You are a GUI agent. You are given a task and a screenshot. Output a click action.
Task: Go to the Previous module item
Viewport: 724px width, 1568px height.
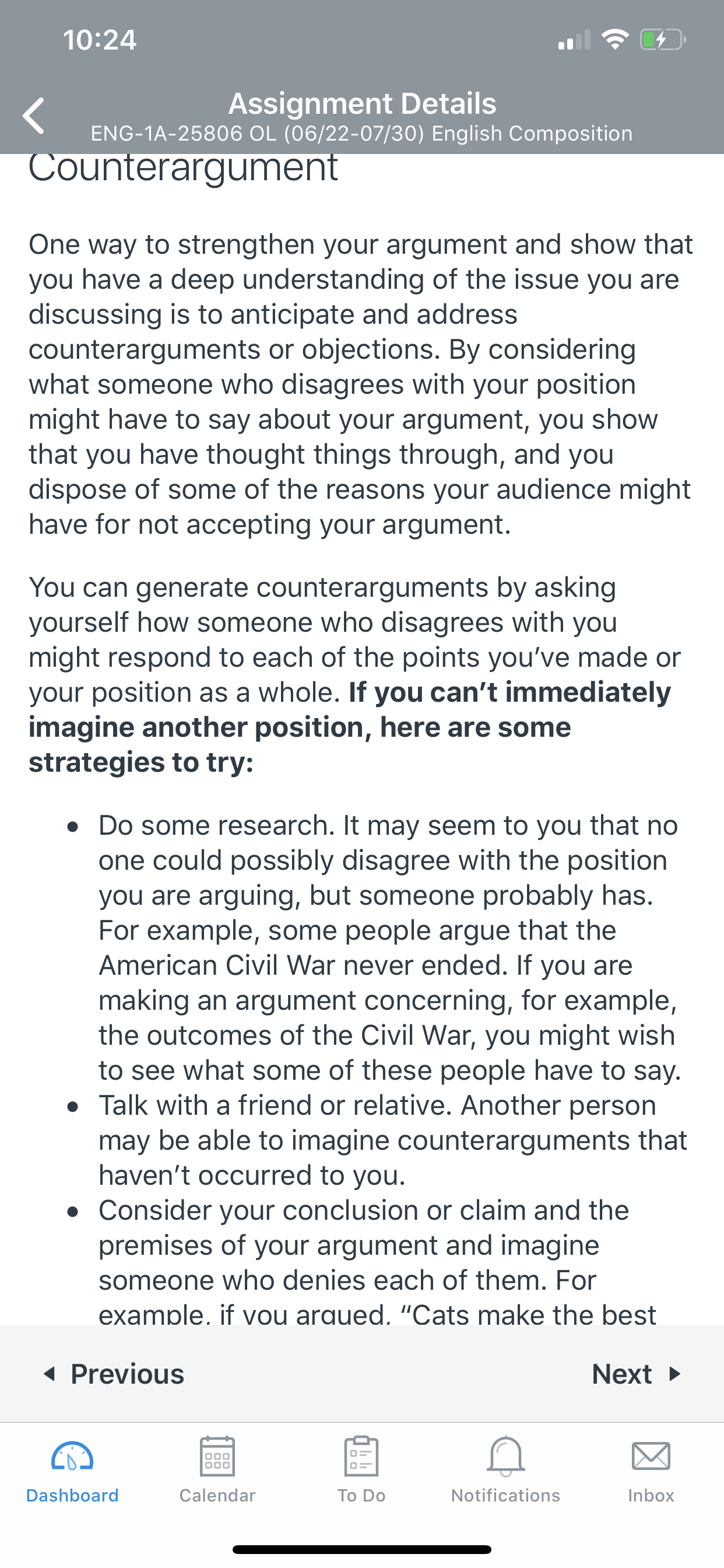114,1374
